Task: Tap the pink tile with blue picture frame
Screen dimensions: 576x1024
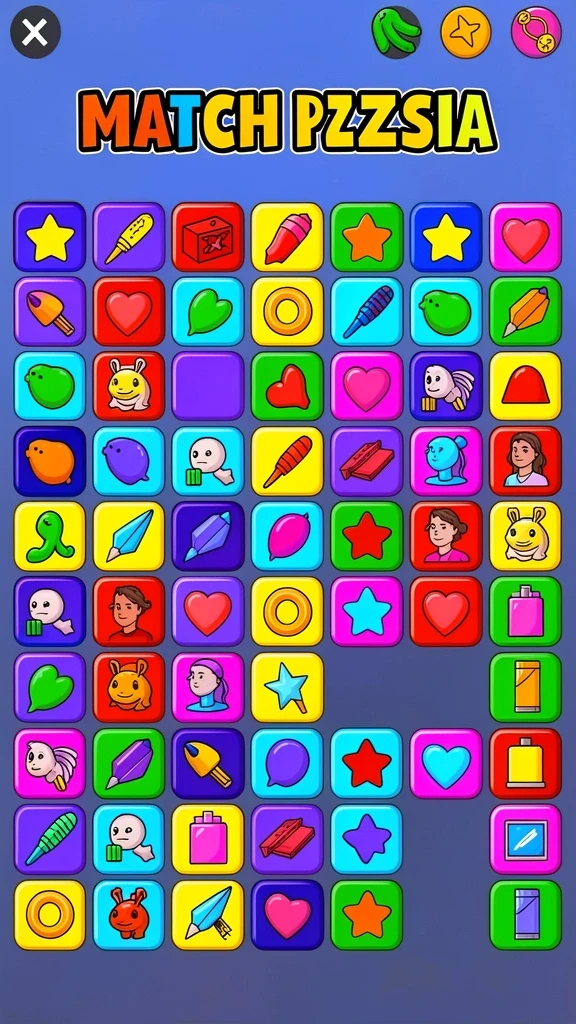Action: 525,839
